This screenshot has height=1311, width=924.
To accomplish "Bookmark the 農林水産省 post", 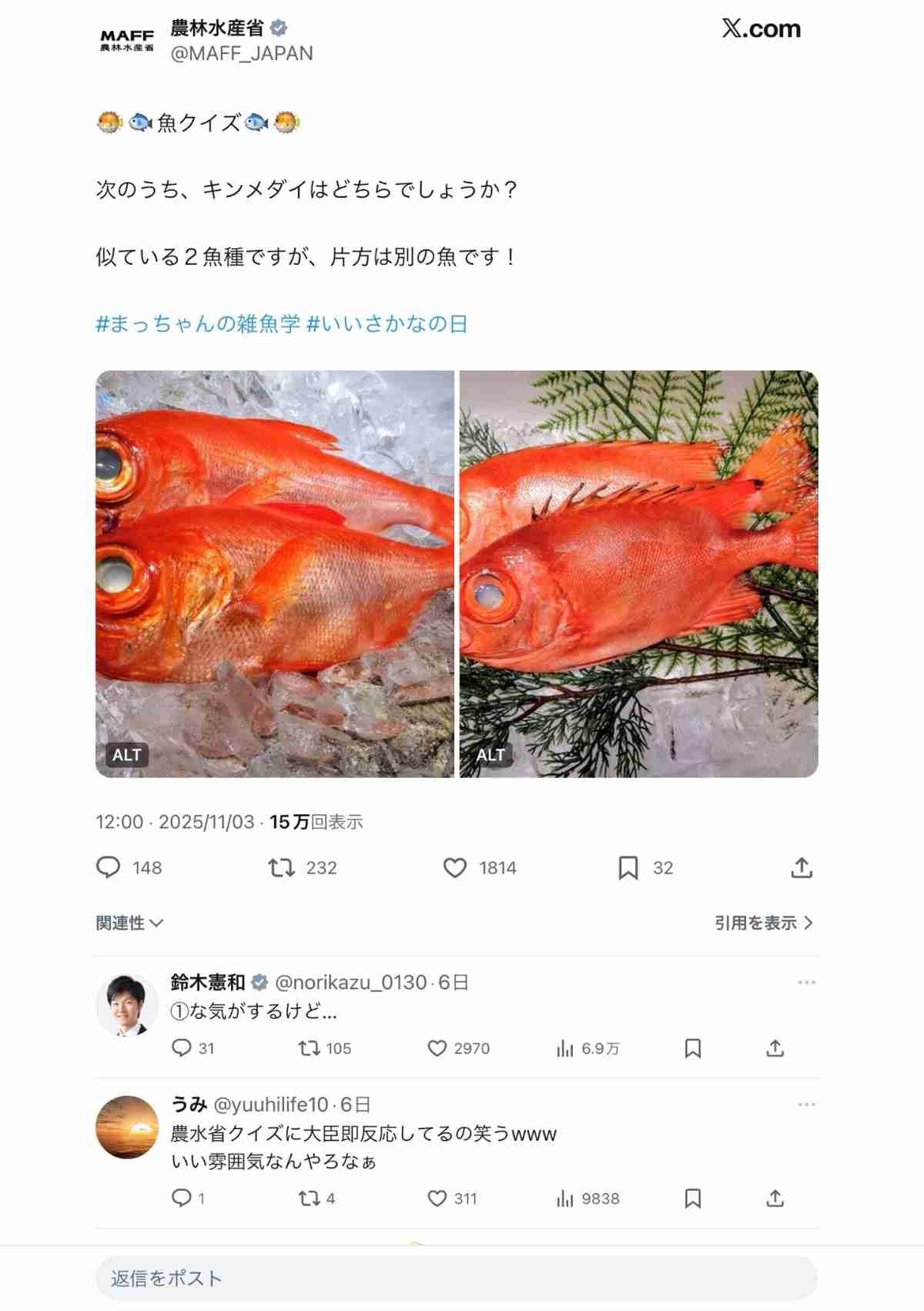I will [x=628, y=868].
